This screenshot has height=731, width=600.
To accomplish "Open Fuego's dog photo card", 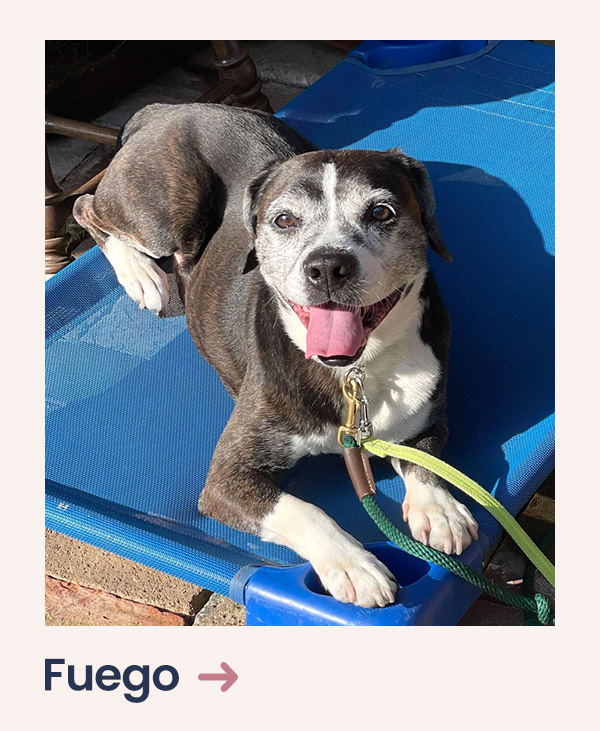I will click(x=300, y=333).
